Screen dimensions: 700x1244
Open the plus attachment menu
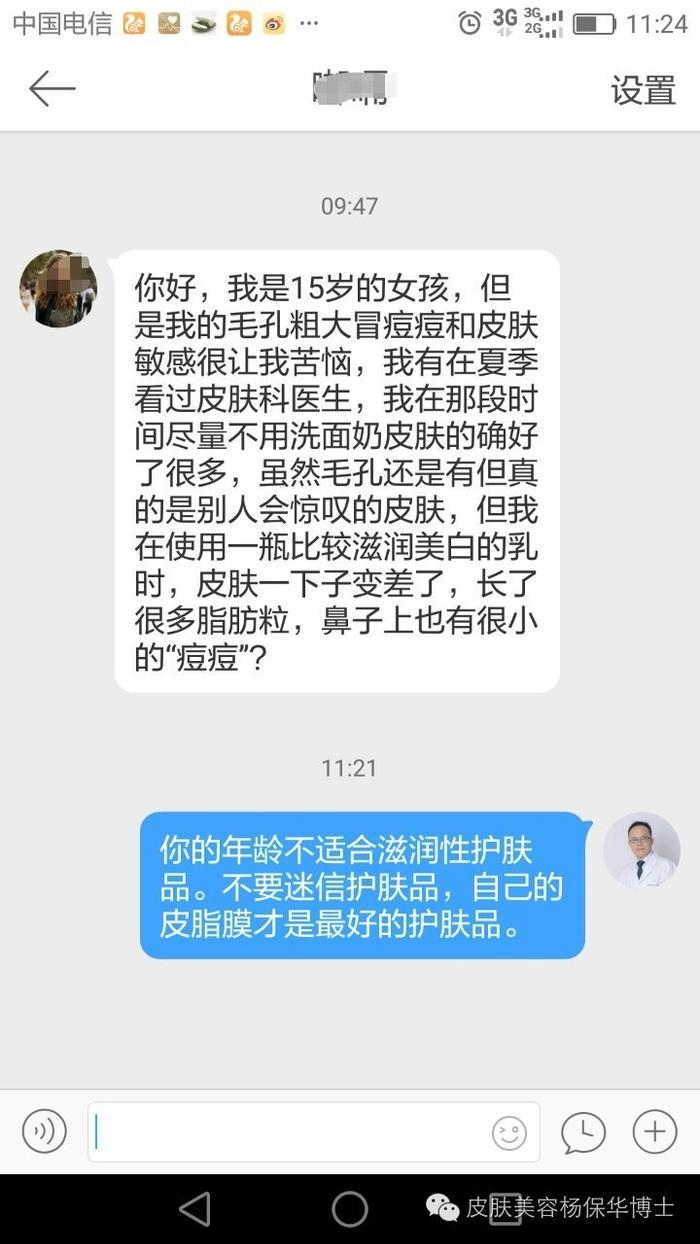655,1132
